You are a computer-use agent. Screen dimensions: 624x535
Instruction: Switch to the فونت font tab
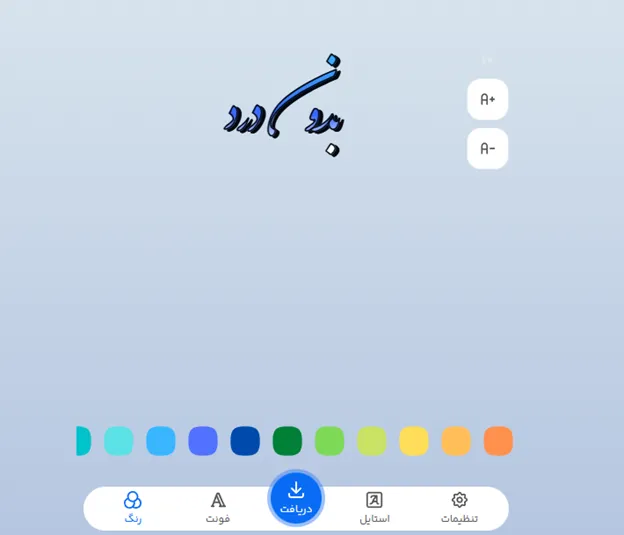point(218,507)
